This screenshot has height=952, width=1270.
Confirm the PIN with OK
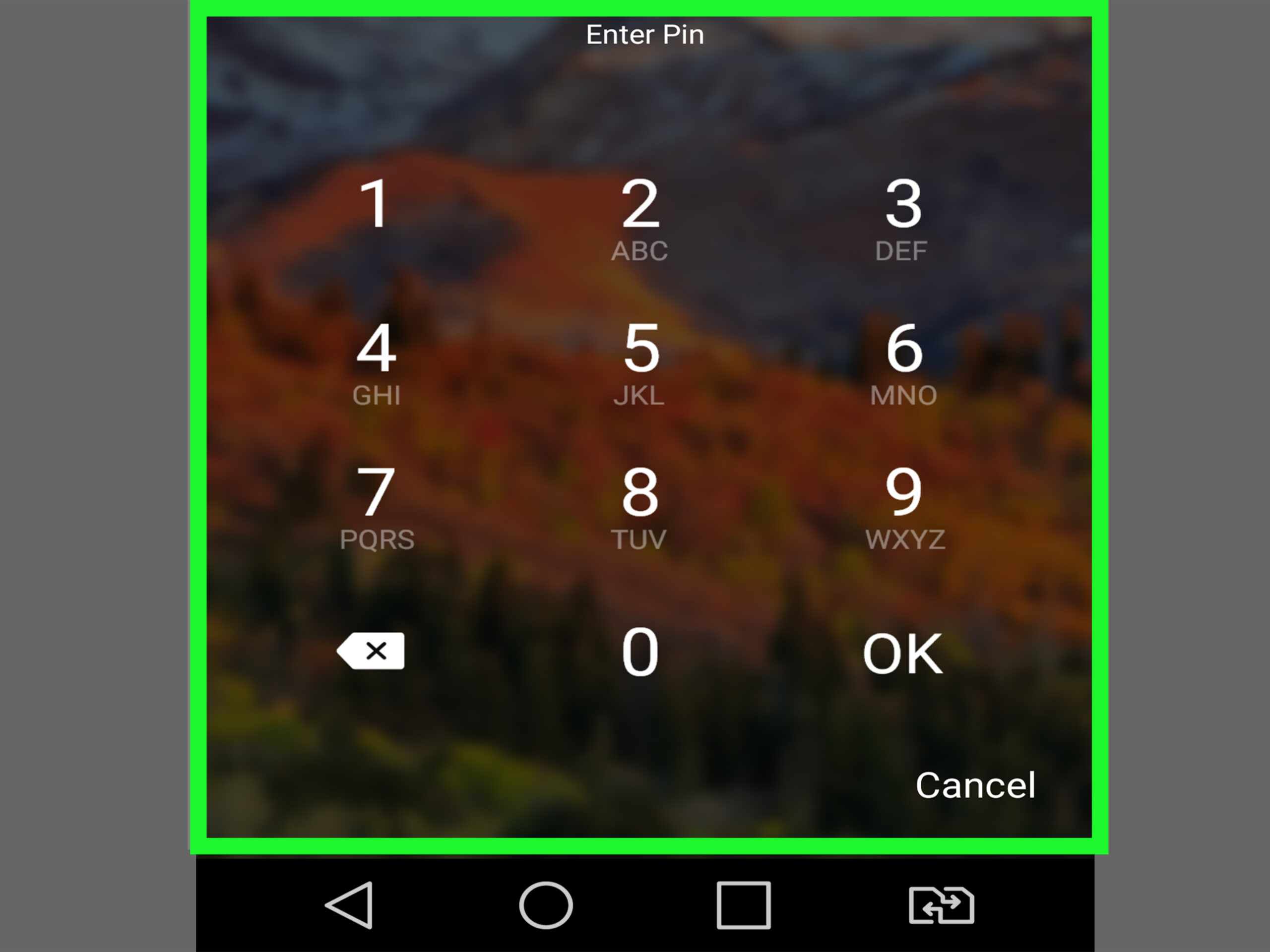[902, 653]
